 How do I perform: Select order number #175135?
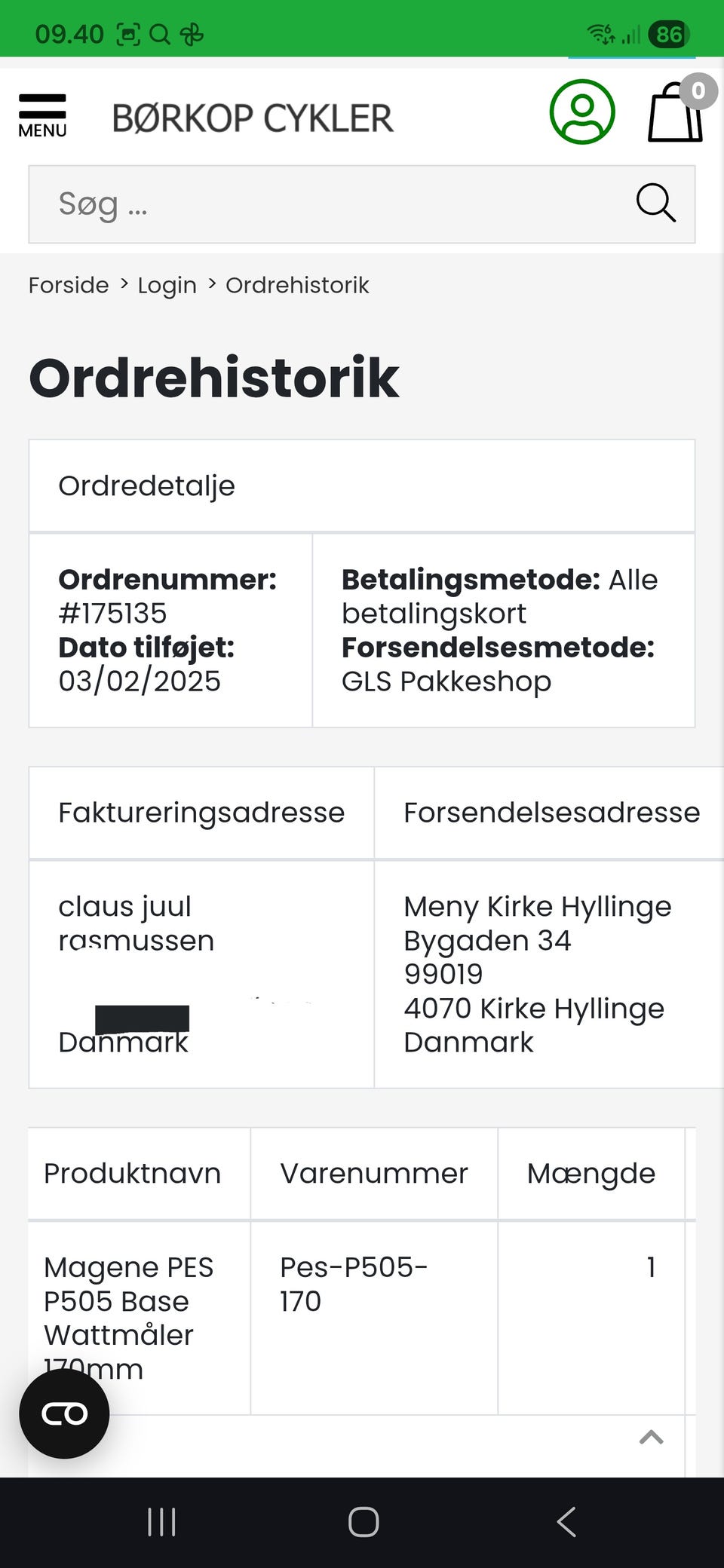click(x=112, y=613)
